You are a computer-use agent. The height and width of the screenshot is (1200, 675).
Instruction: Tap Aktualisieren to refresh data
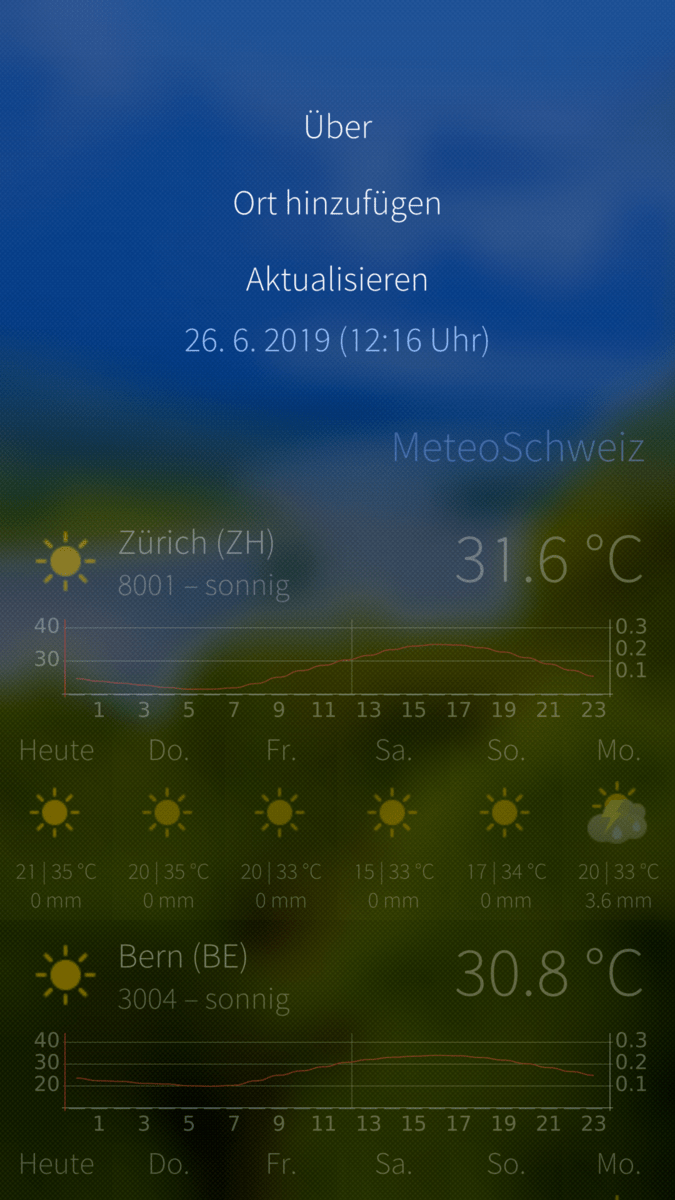coord(337,279)
